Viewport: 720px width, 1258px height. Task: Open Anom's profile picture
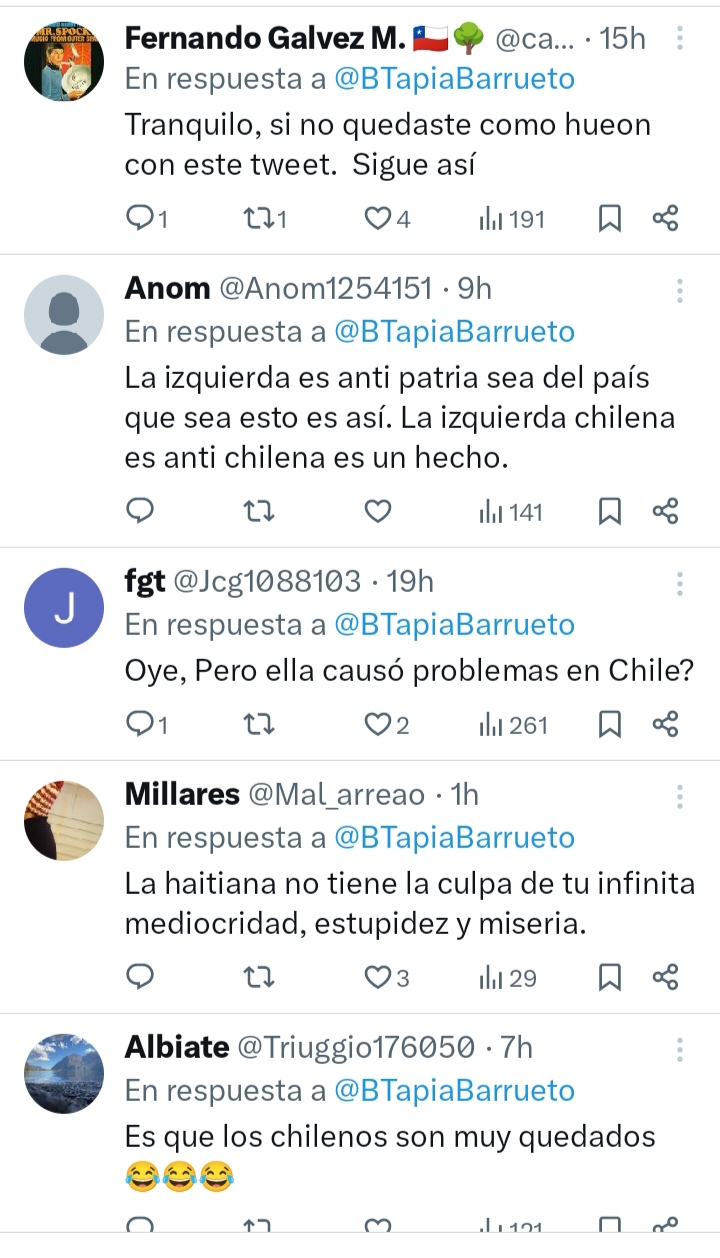(64, 315)
